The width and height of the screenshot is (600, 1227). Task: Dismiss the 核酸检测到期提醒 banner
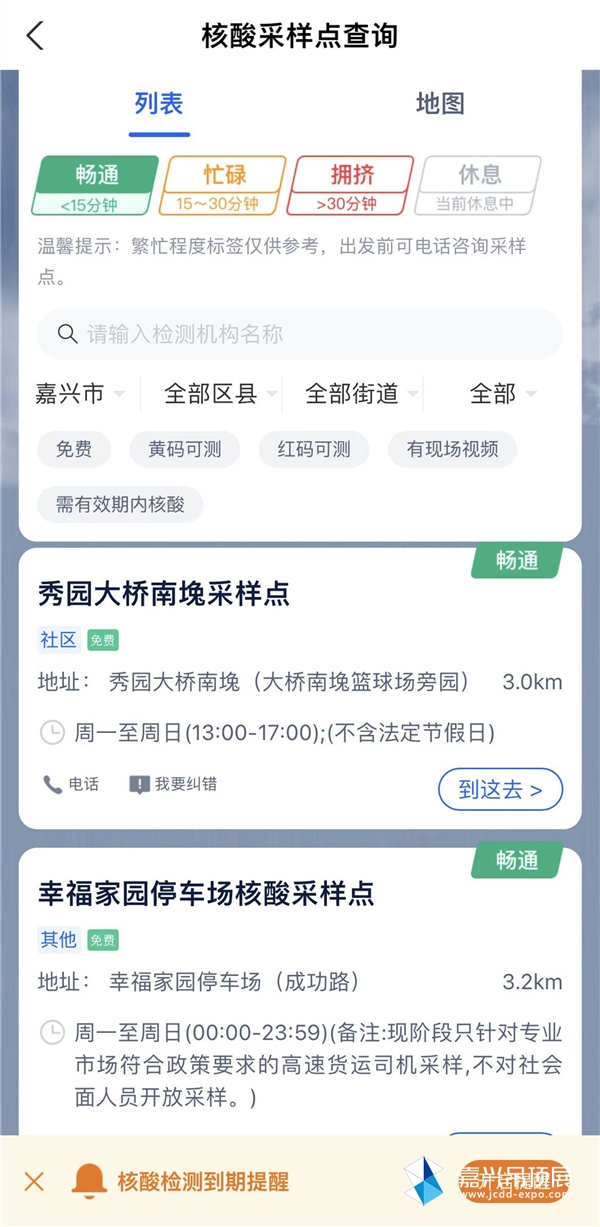click(x=34, y=1182)
